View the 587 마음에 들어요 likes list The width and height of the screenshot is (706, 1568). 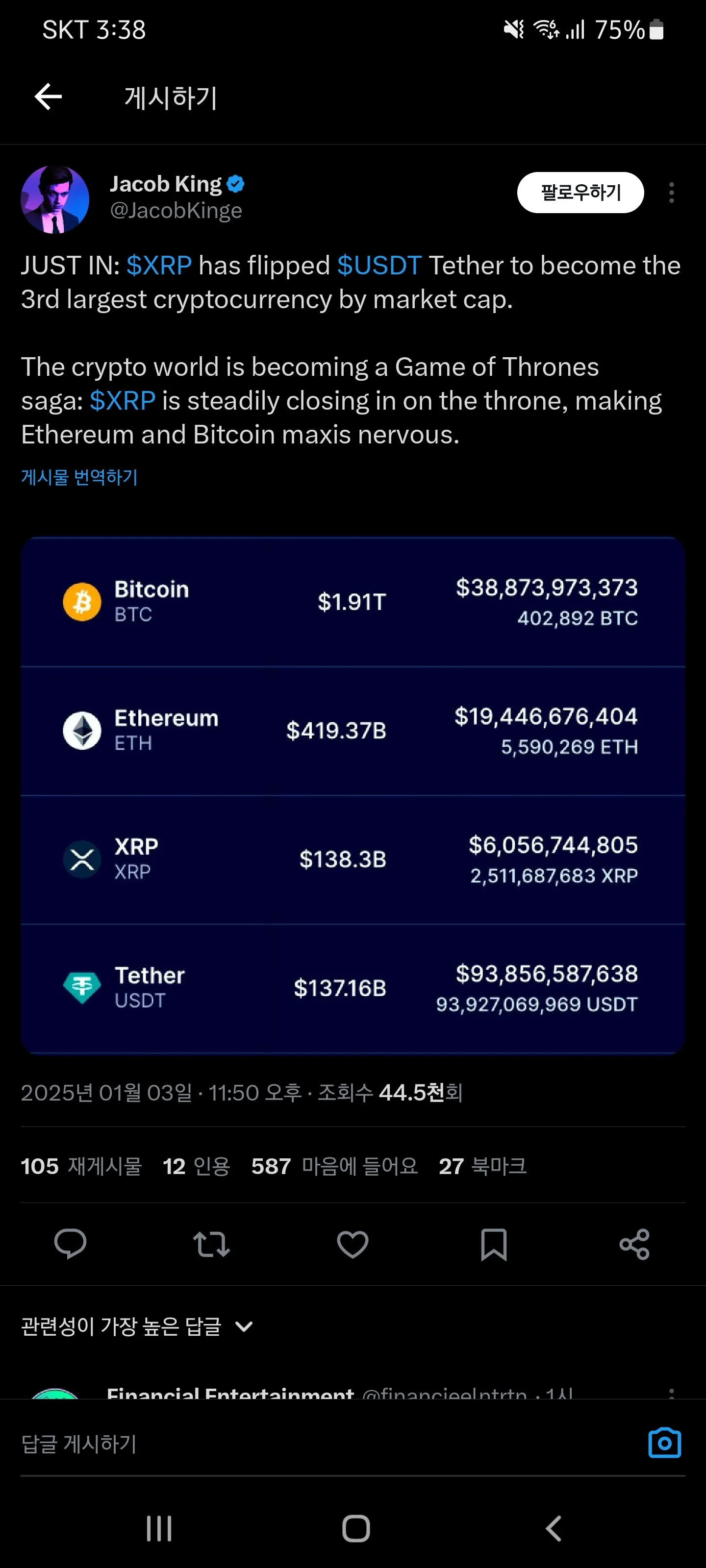334,1166
